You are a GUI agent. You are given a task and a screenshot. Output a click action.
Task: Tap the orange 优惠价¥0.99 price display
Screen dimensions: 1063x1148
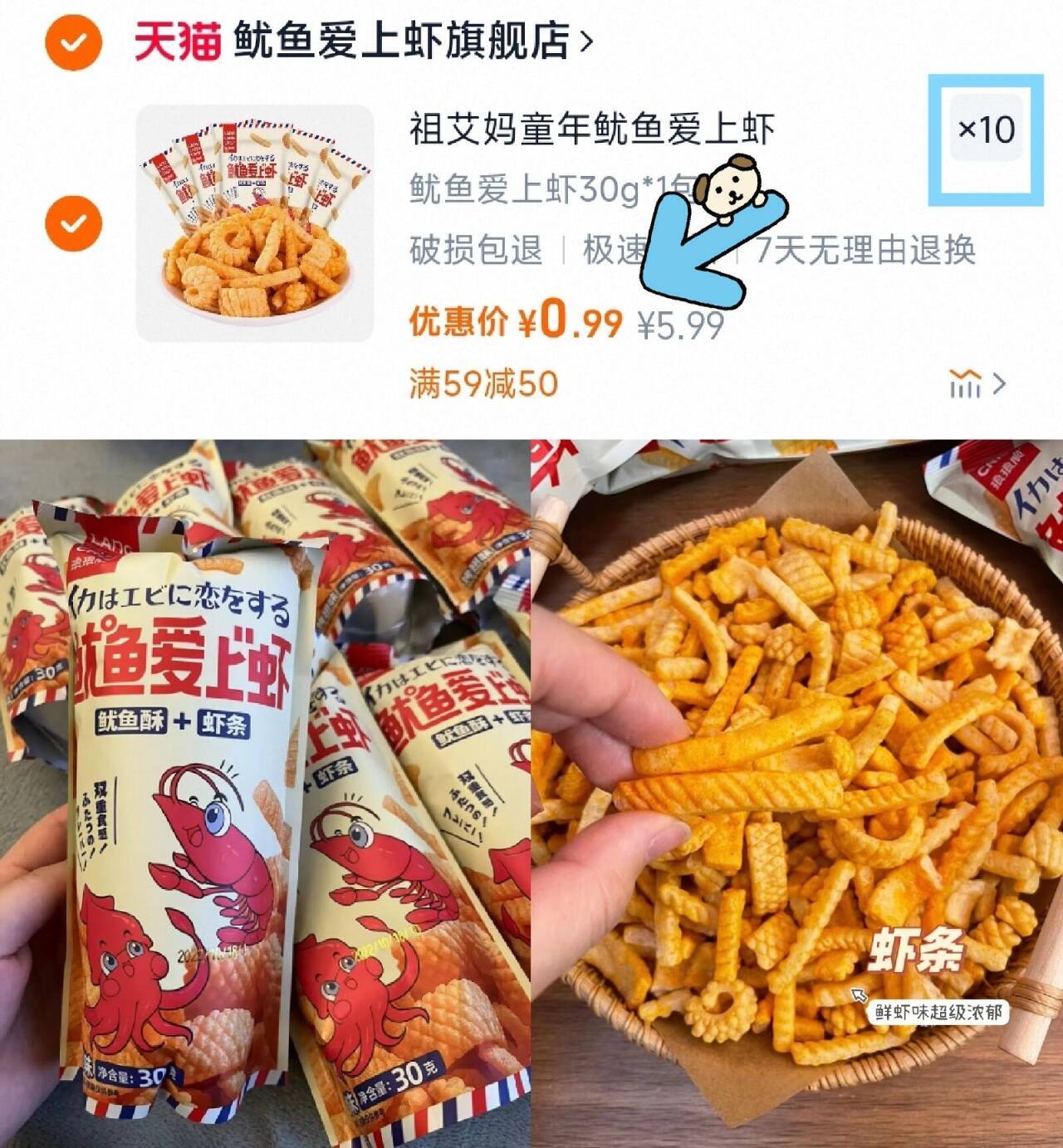(515, 320)
